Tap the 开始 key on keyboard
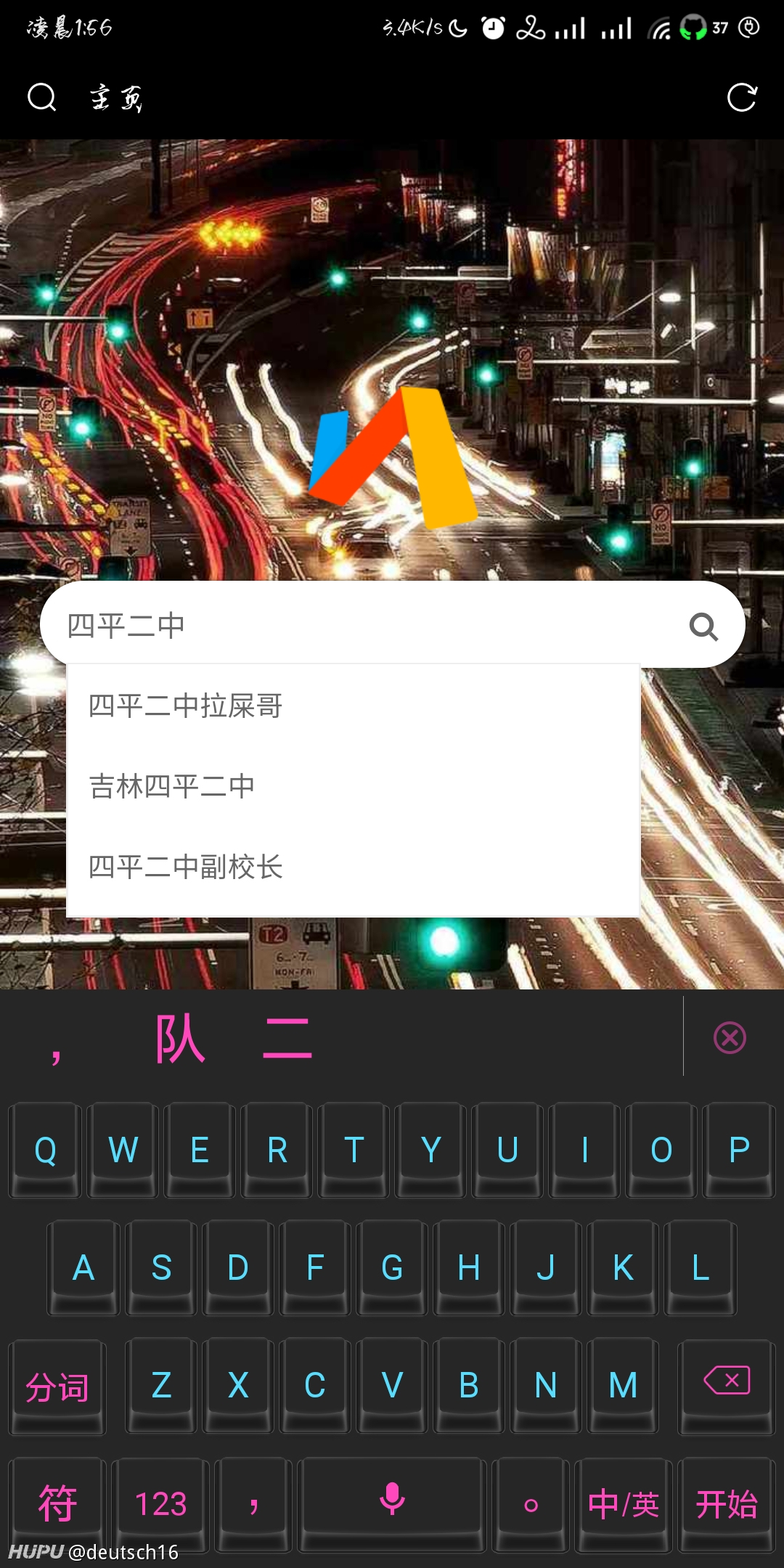 pyautogui.click(x=727, y=1503)
